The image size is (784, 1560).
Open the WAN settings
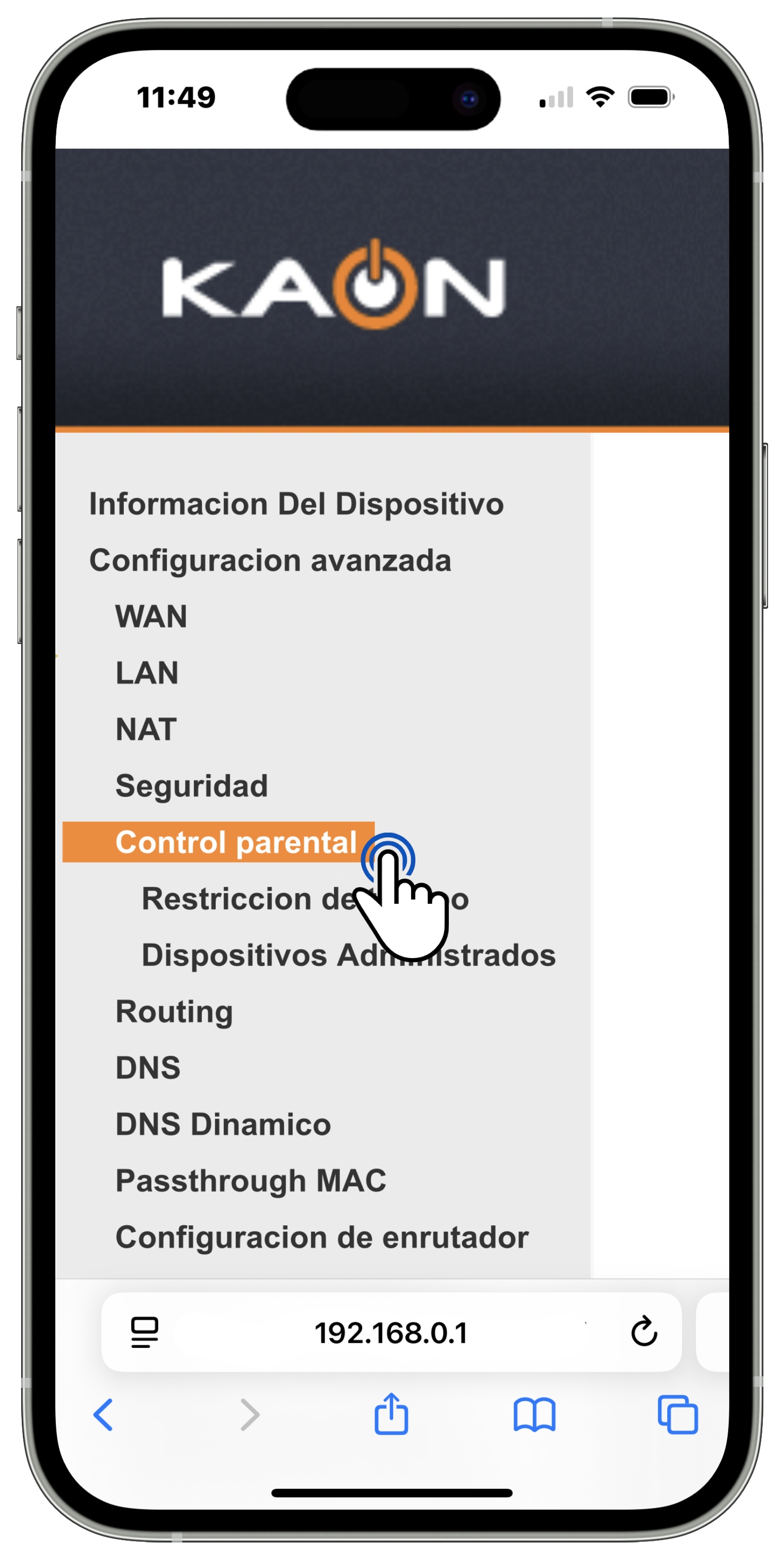[151, 616]
